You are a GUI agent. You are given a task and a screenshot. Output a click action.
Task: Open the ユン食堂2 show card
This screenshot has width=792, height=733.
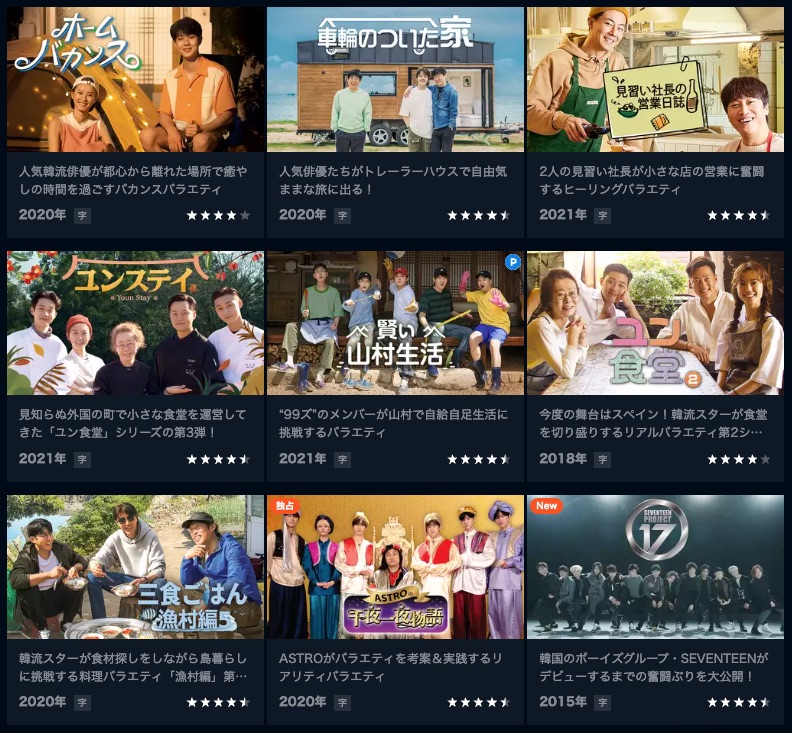[655, 323]
